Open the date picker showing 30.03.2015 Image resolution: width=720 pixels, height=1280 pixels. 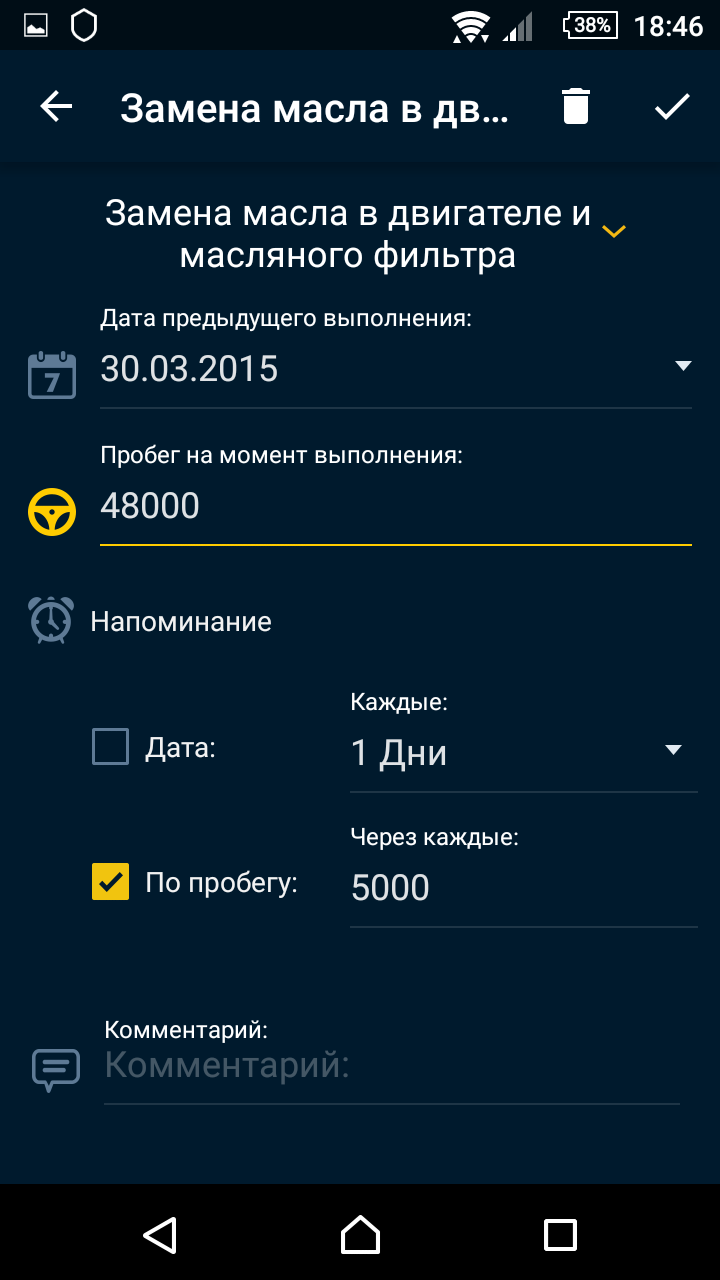[x=395, y=370]
